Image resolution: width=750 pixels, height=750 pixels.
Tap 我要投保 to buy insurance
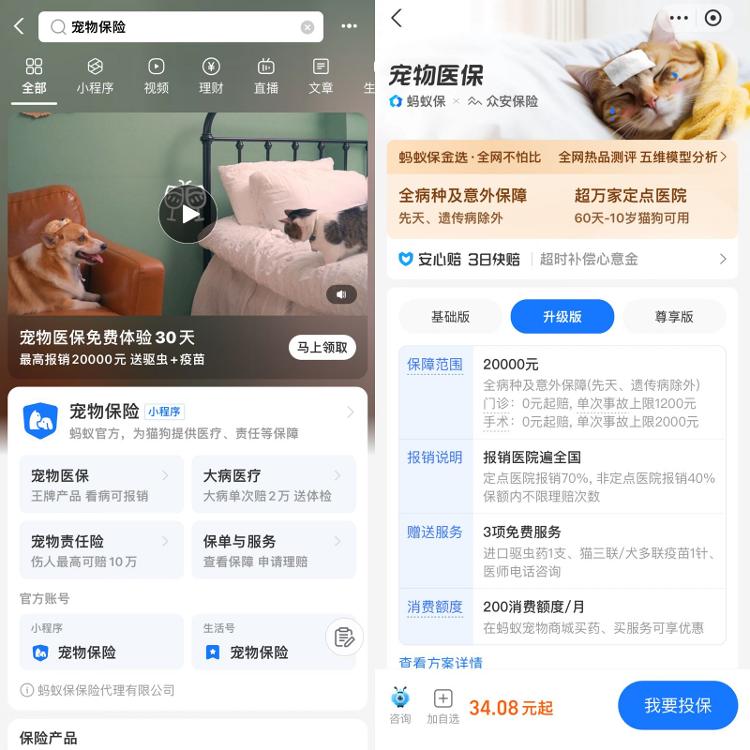tap(677, 705)
